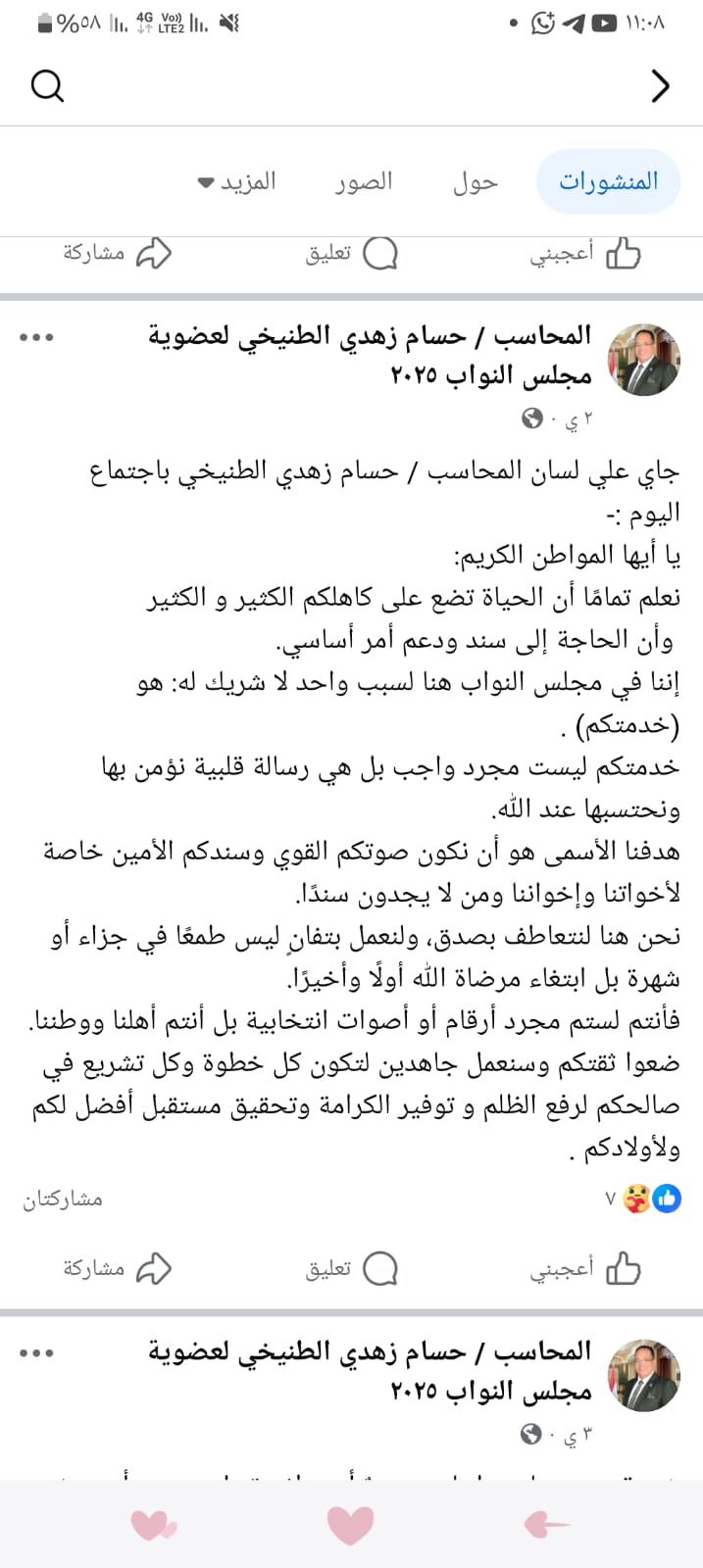The image size is (703, 1568).
Task: Open the حول tab
Action: (476, 181)
